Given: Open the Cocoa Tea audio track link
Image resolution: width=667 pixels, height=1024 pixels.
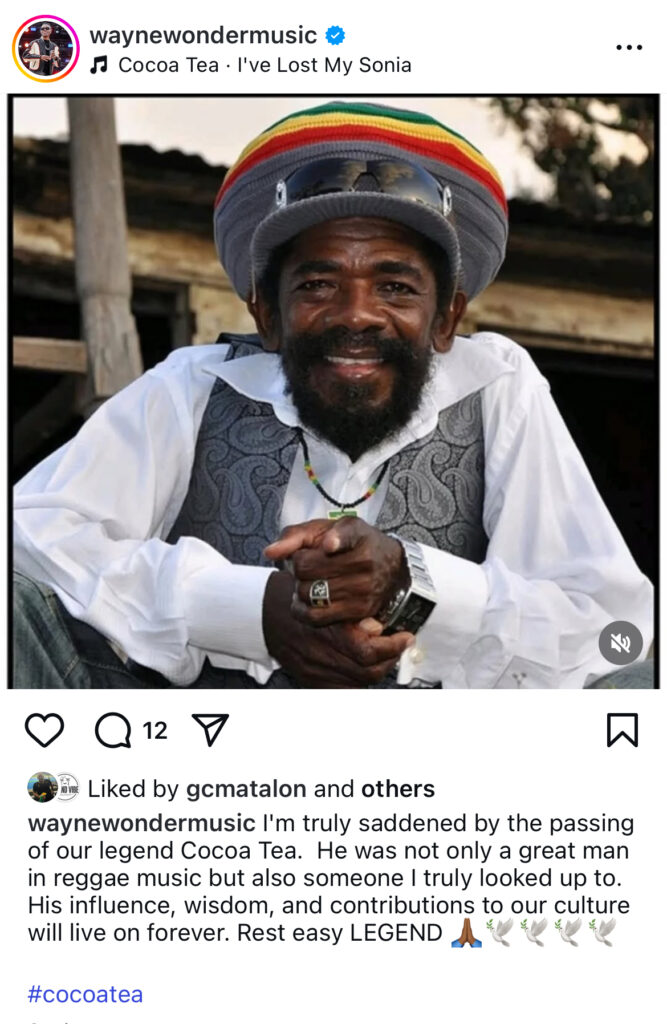Looking at the screenshot, I should pyautogui.click(x=264, y=65).
